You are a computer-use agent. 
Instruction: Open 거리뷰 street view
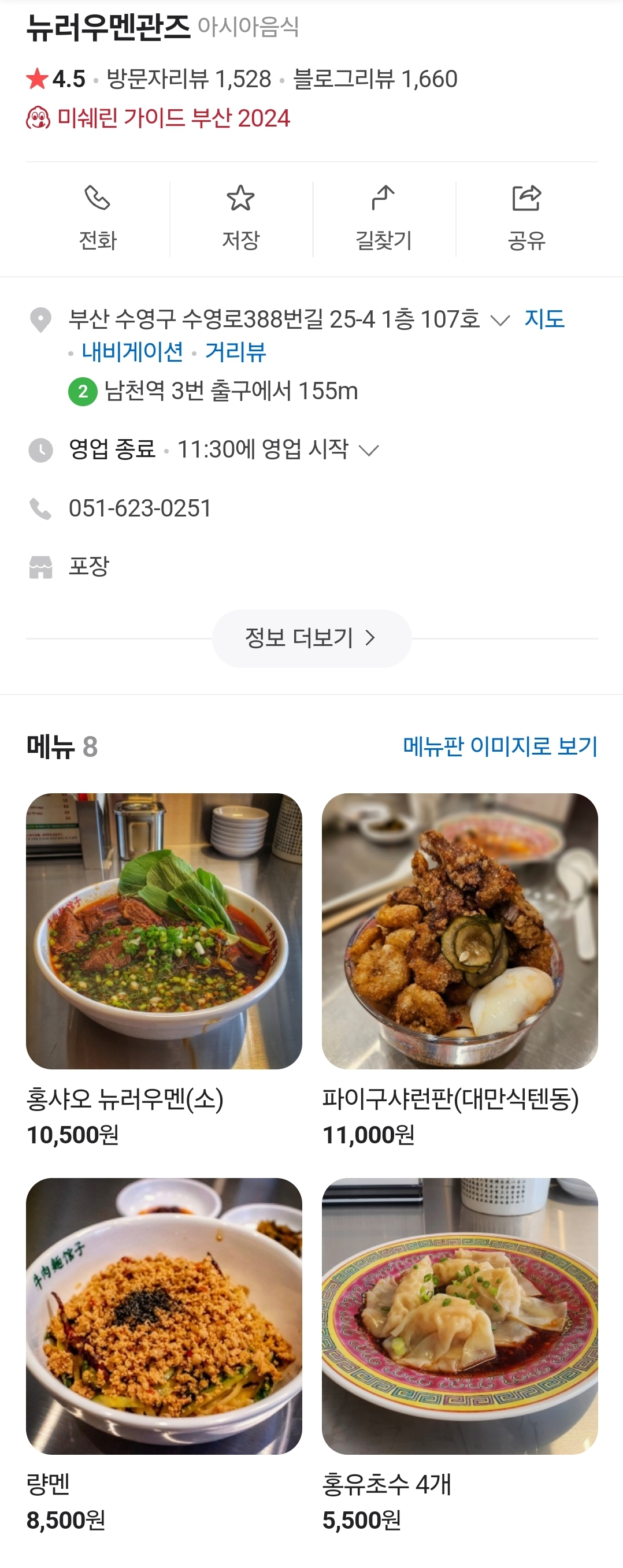pos(235,352)
